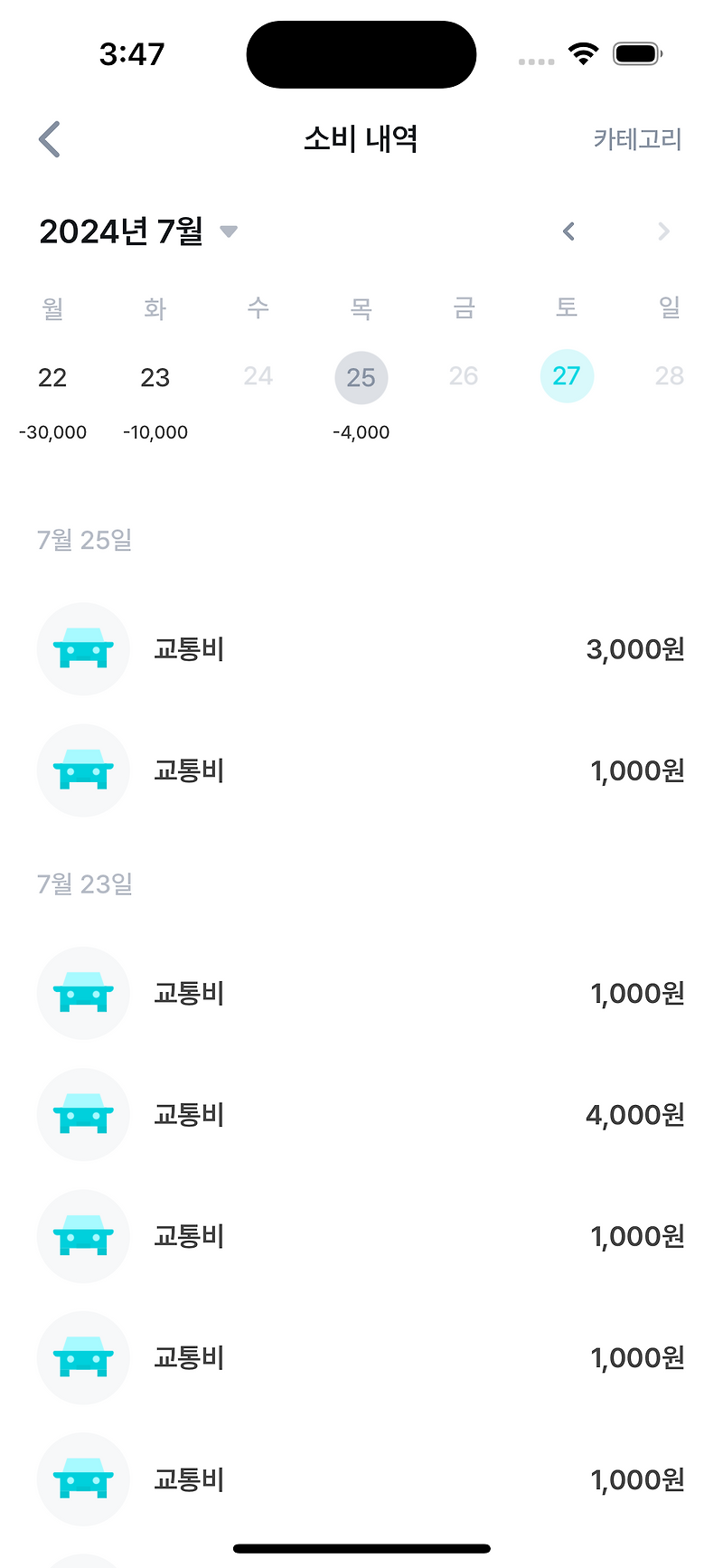Tap the Wi-Fi icon in the status bar
The width and height of the screenshot is (723, 1568).
click(584, 52)
